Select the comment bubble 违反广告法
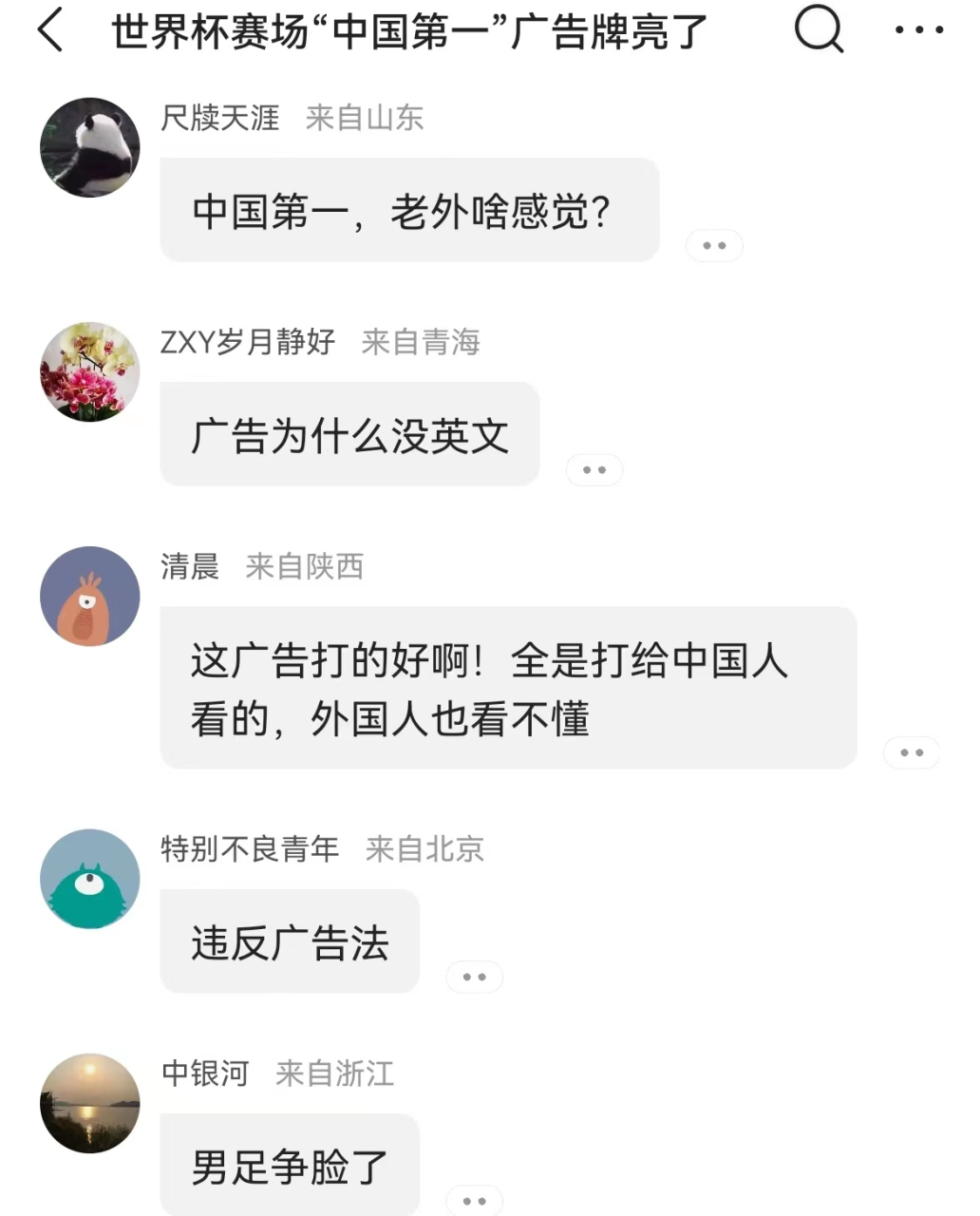Screen dimensions: 980x1216 [x=290, y=942]
